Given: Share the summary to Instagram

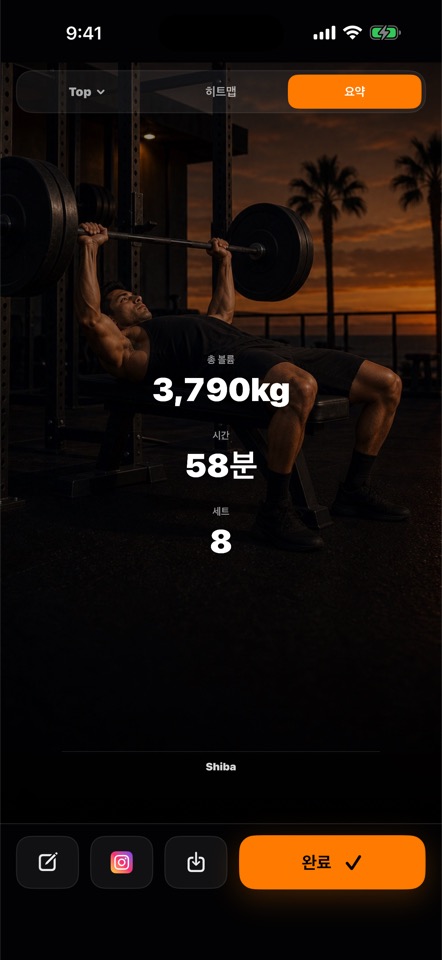Looking at the screenshot, I should (x=121, y=862).
